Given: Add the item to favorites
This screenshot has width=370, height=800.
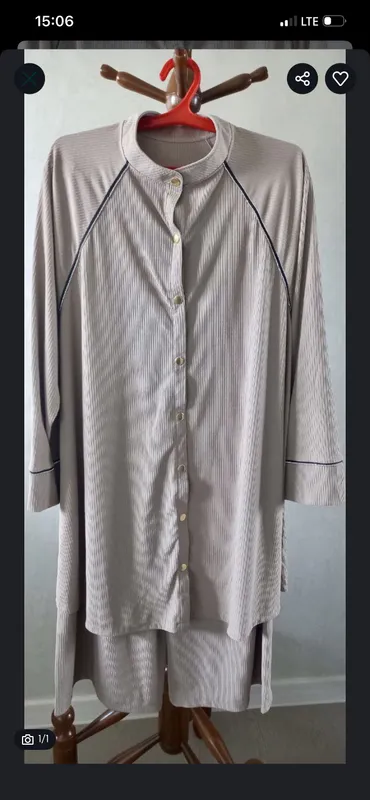Looking at the screenshot, I should (340, 79).
